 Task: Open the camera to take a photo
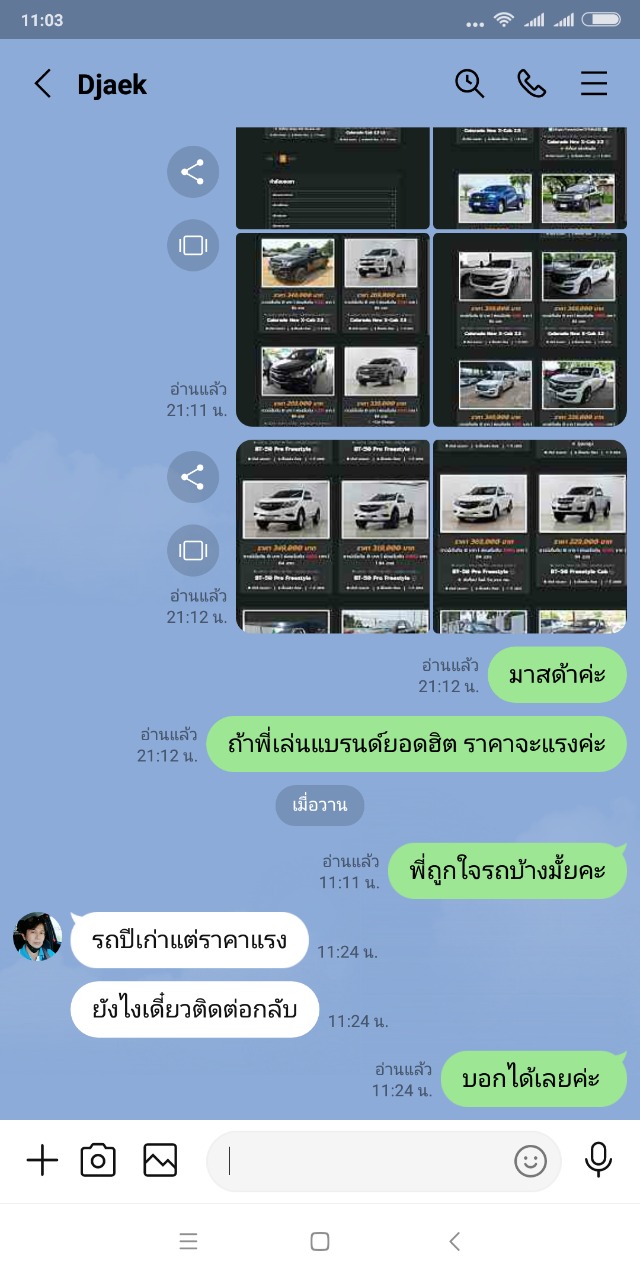[x=98, y=1160]
